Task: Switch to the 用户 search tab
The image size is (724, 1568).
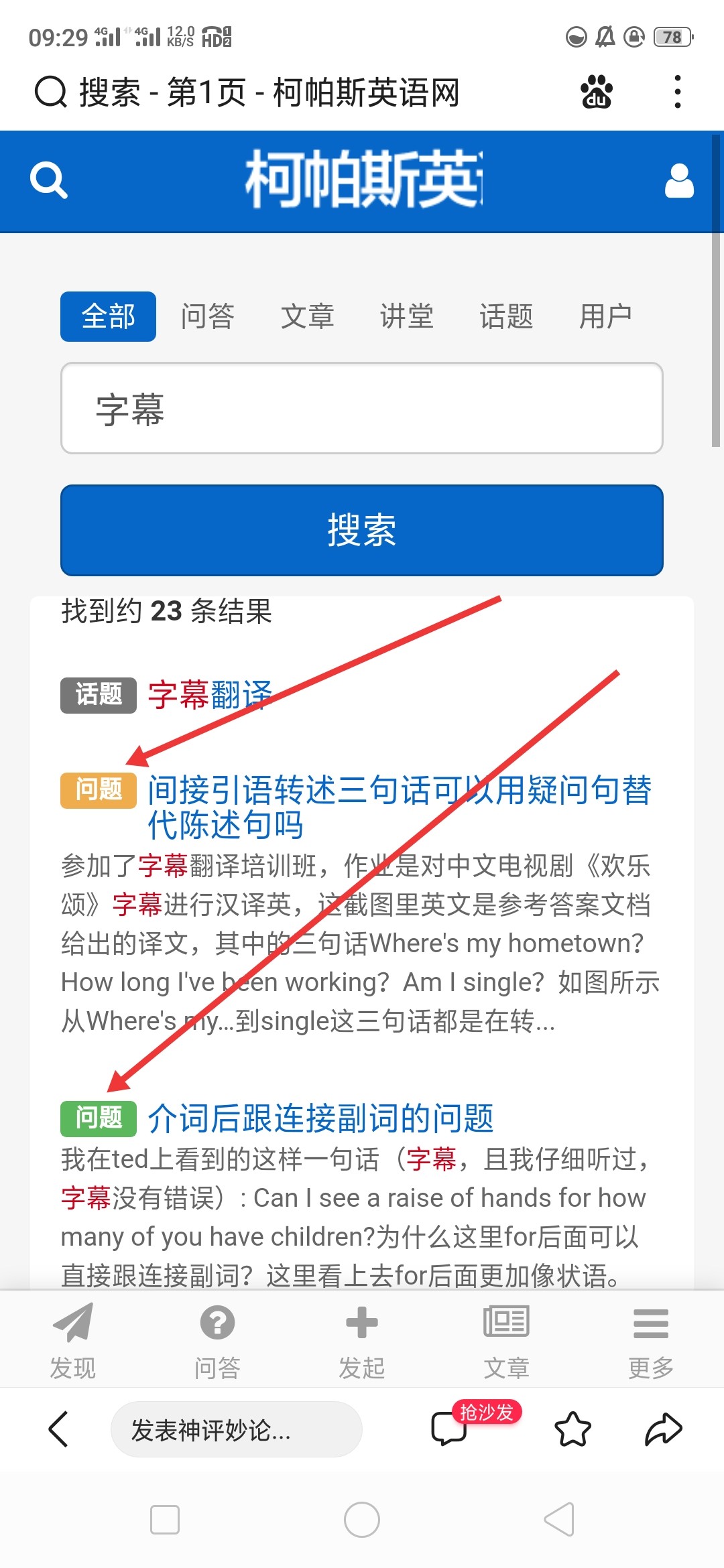Action: [x=605, y=316]
